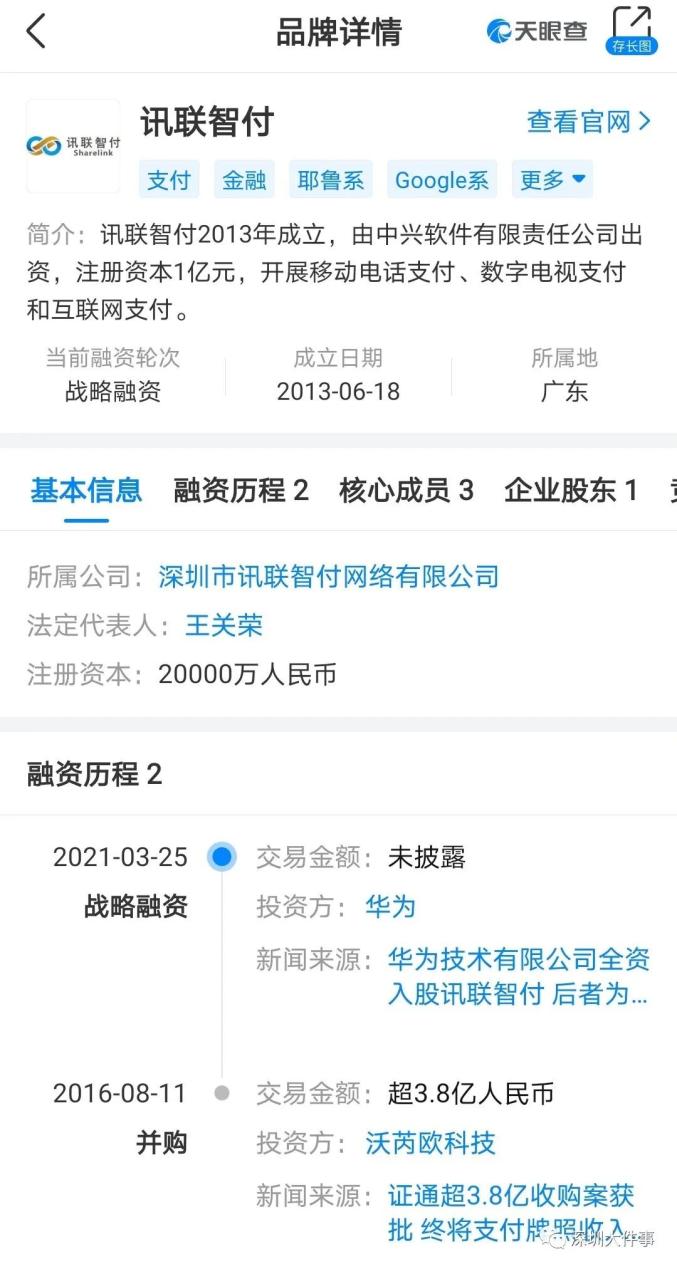The image size is (677, 1269).
Task: View legal representative 王关荣
Action: (x=223, y=626)
